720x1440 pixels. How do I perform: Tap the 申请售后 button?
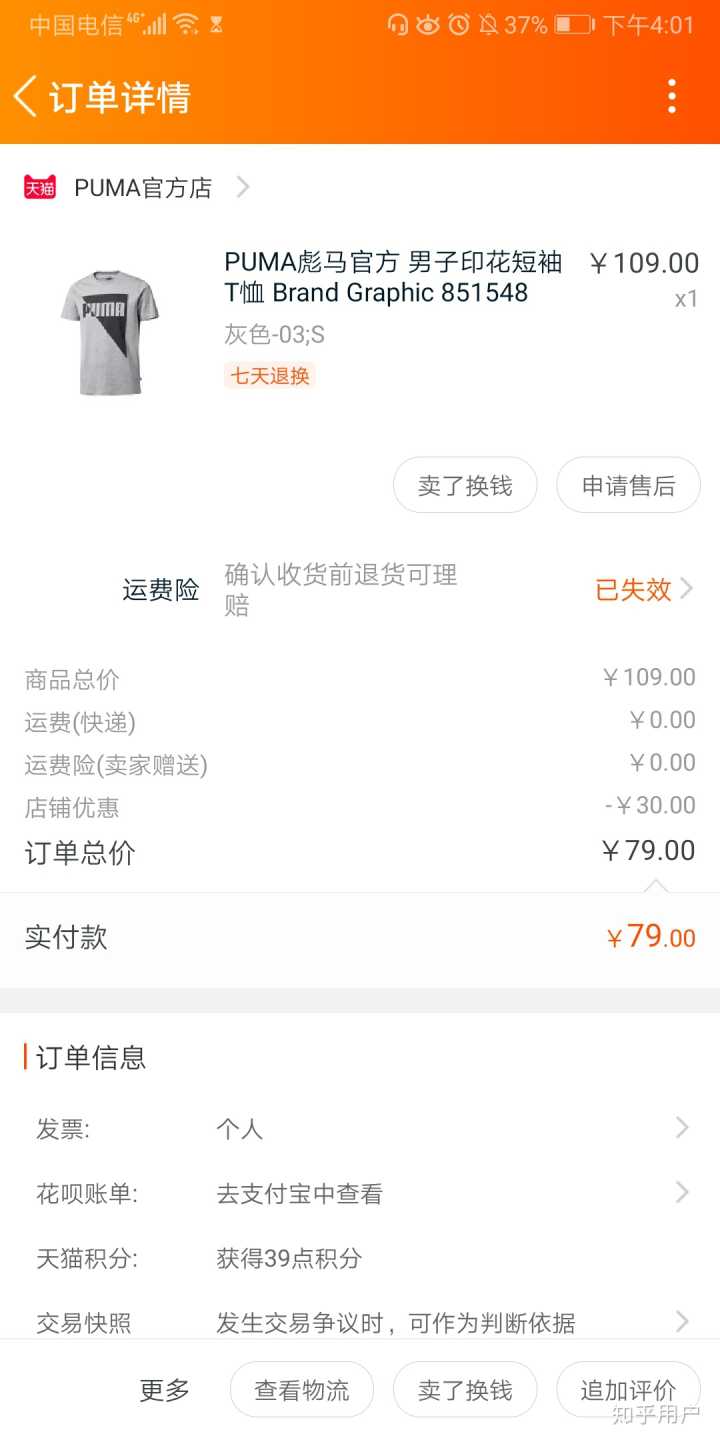628,485
